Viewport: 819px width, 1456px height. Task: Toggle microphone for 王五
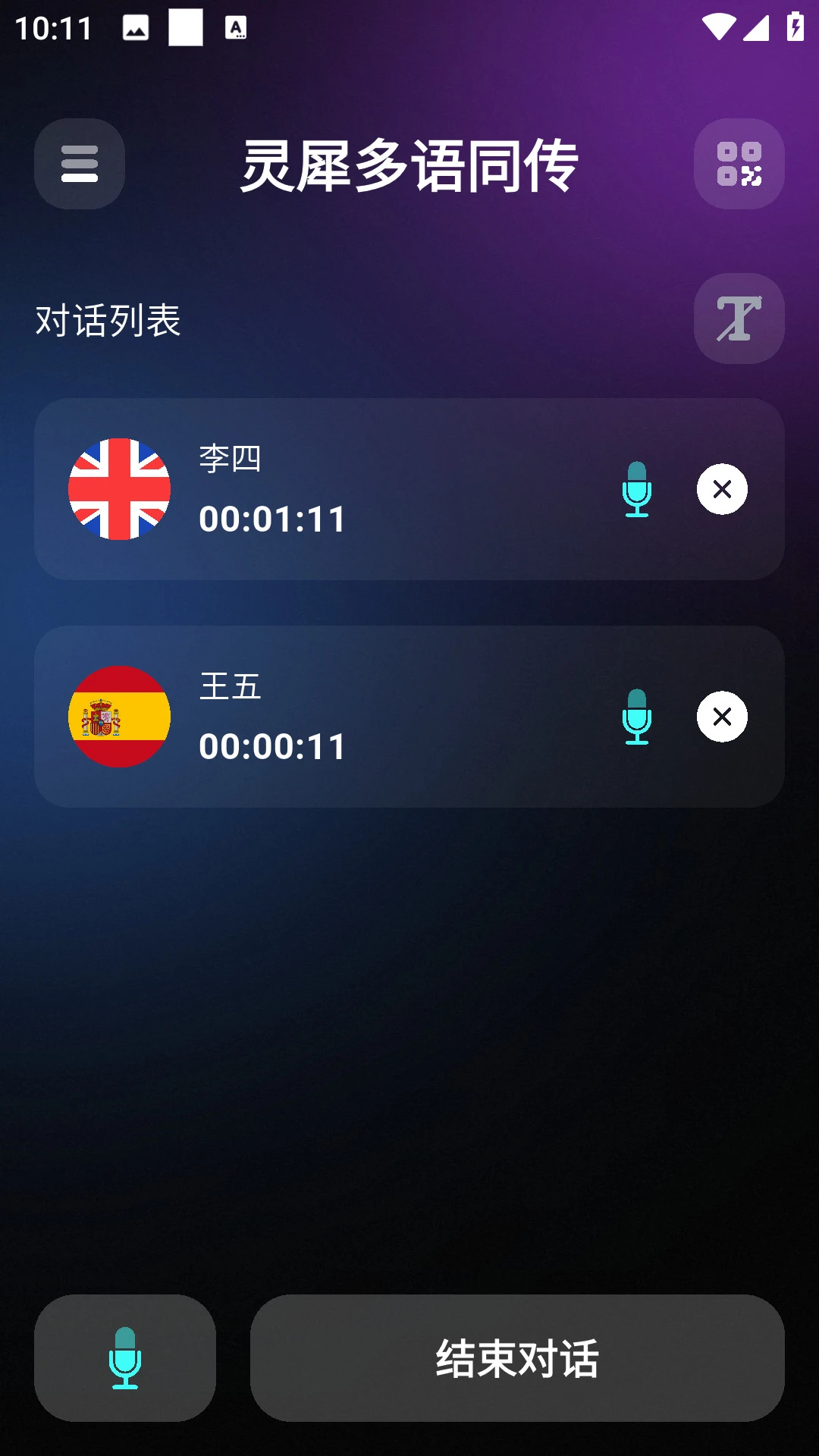pos(637,717)
